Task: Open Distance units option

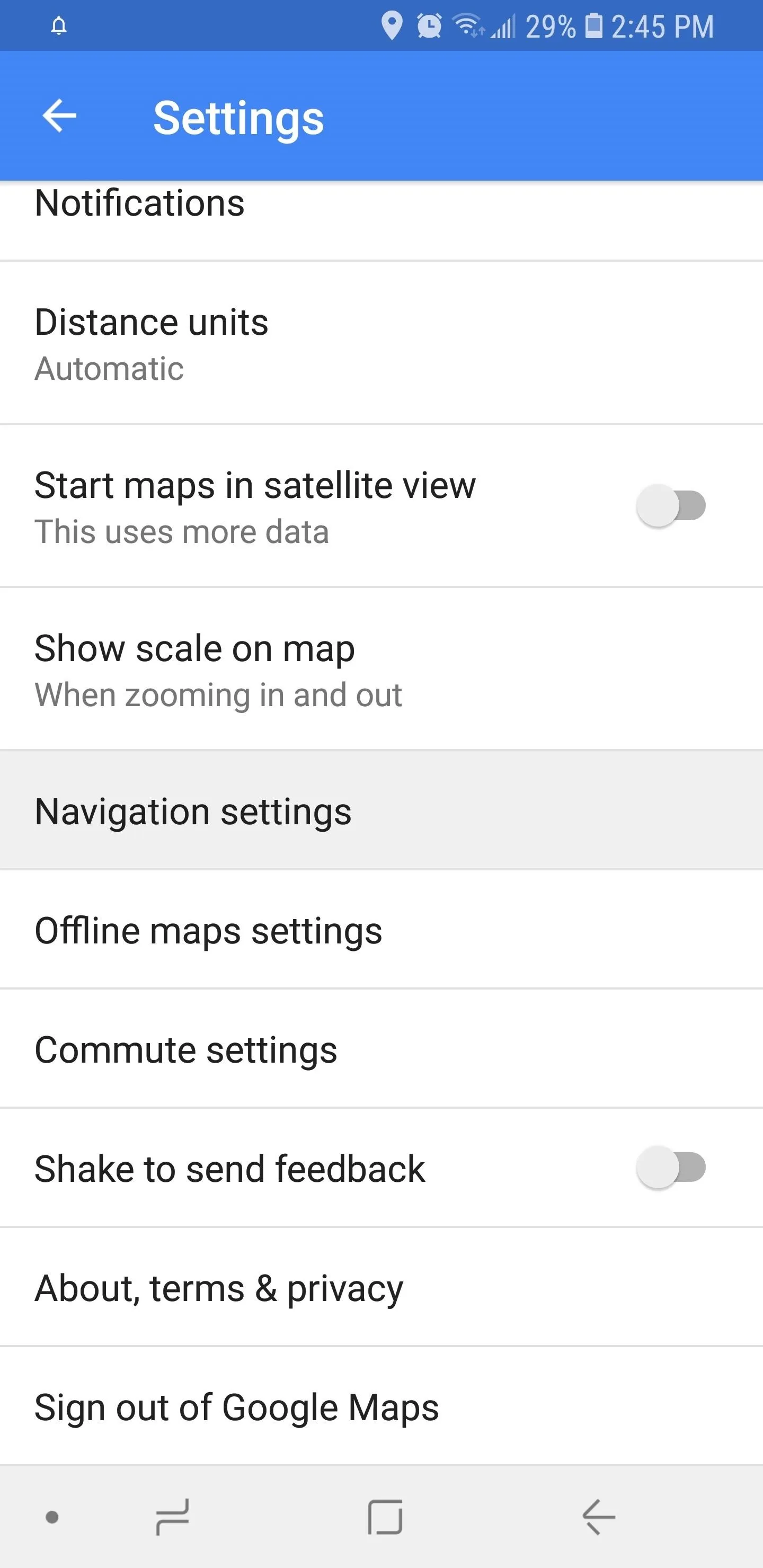Action: (x=381, y=343)
